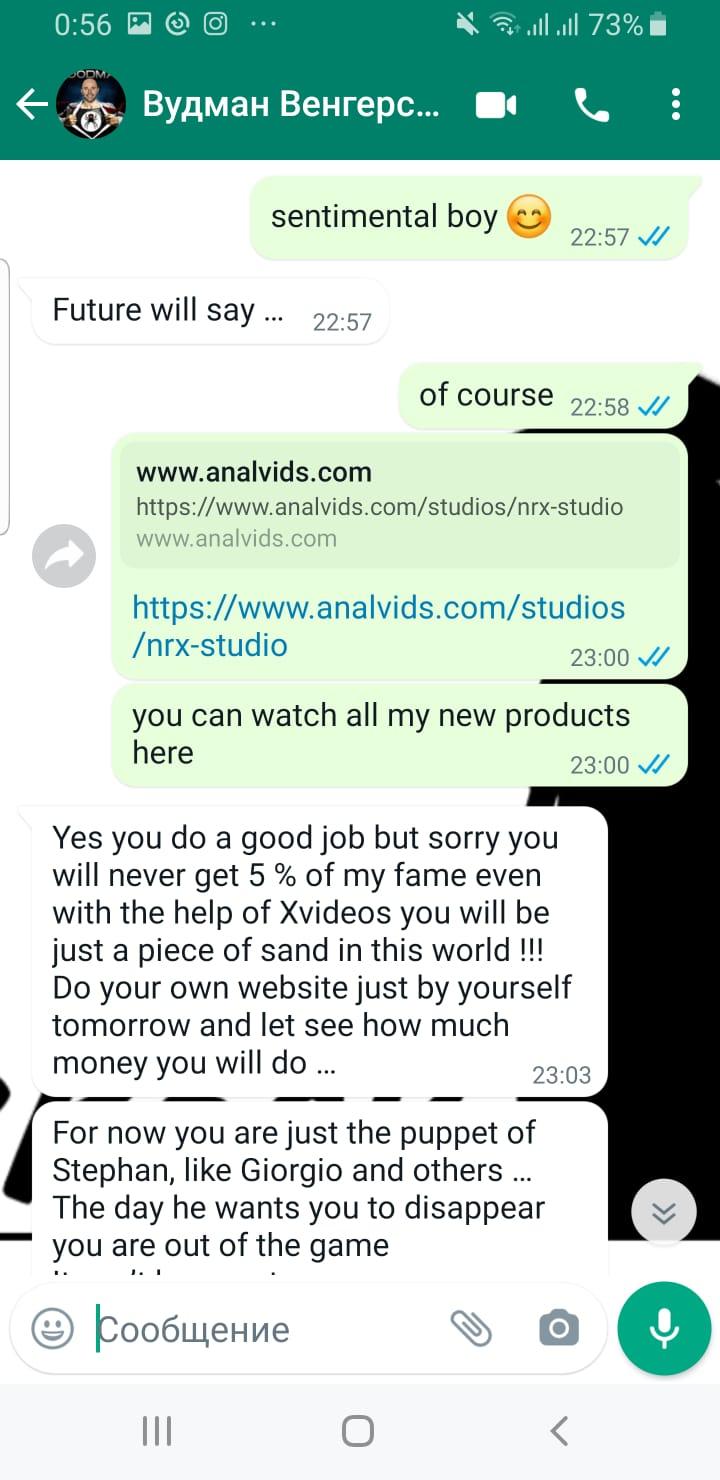Image resolution: width=720 pixels, height=1480 pixels.
Task: Show recent apps
Action: (157, 1431)
